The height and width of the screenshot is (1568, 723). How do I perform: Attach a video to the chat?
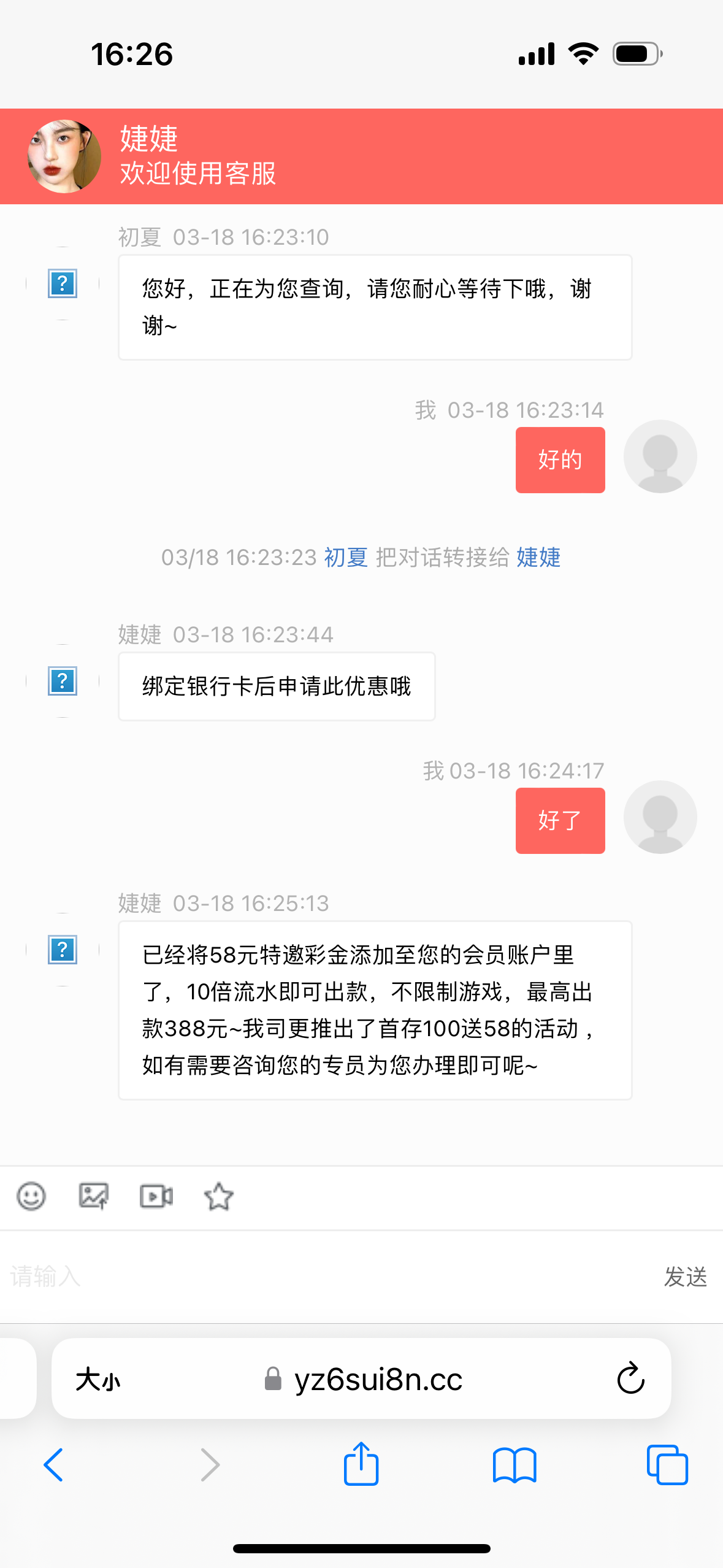pyautogui.click(x=156, y=1196)
